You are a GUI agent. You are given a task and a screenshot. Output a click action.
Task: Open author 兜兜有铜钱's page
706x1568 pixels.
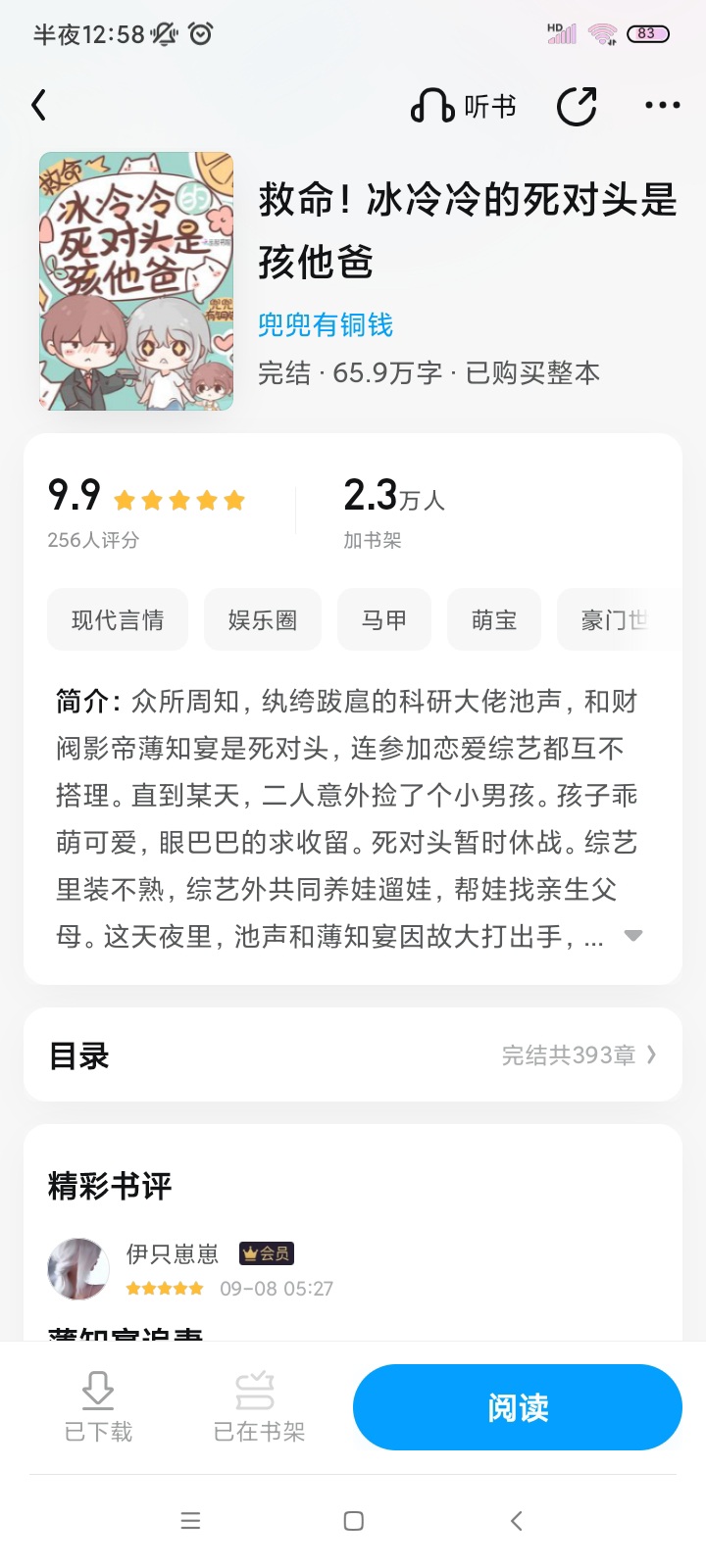coord(326,324)
